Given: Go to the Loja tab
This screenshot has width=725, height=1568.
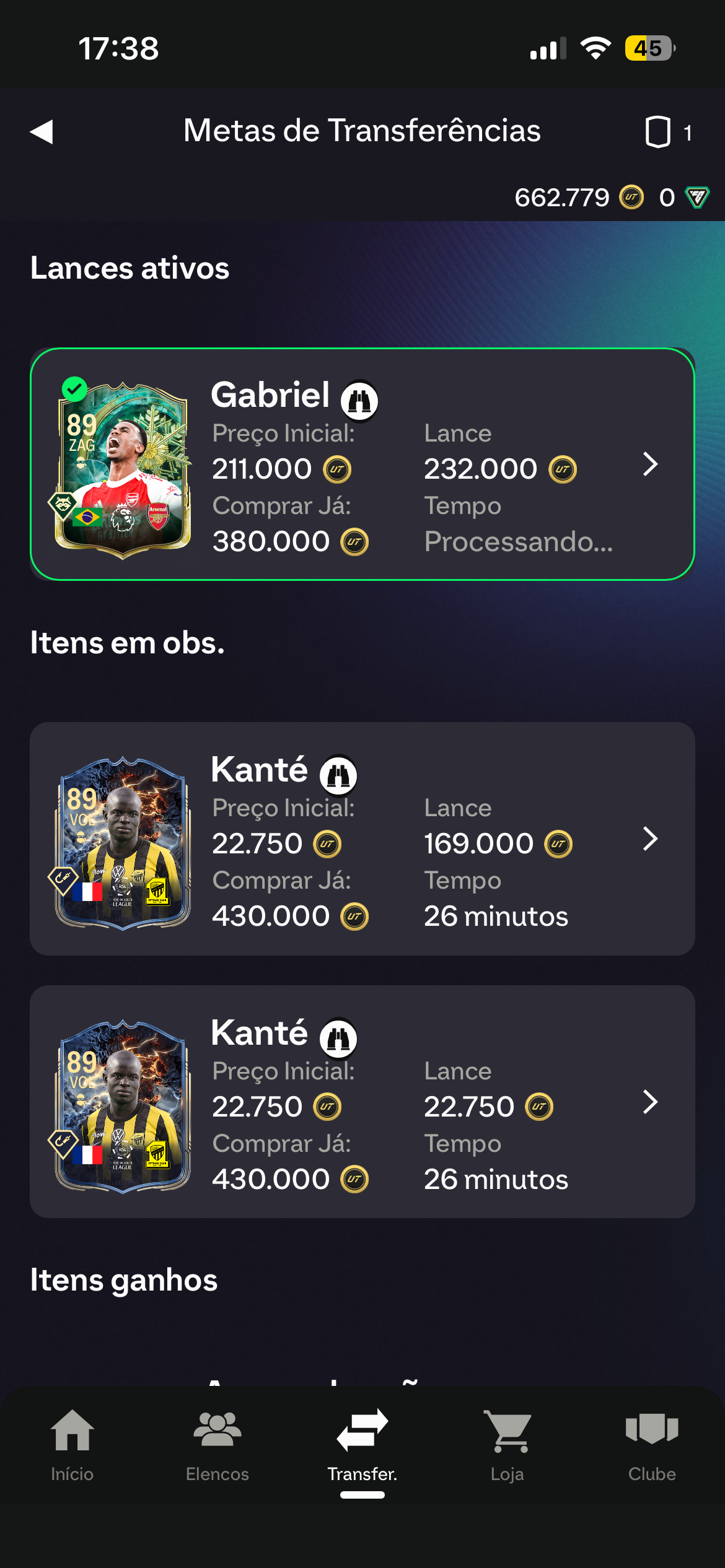Looking at the screenshot, I should 507,1444.
